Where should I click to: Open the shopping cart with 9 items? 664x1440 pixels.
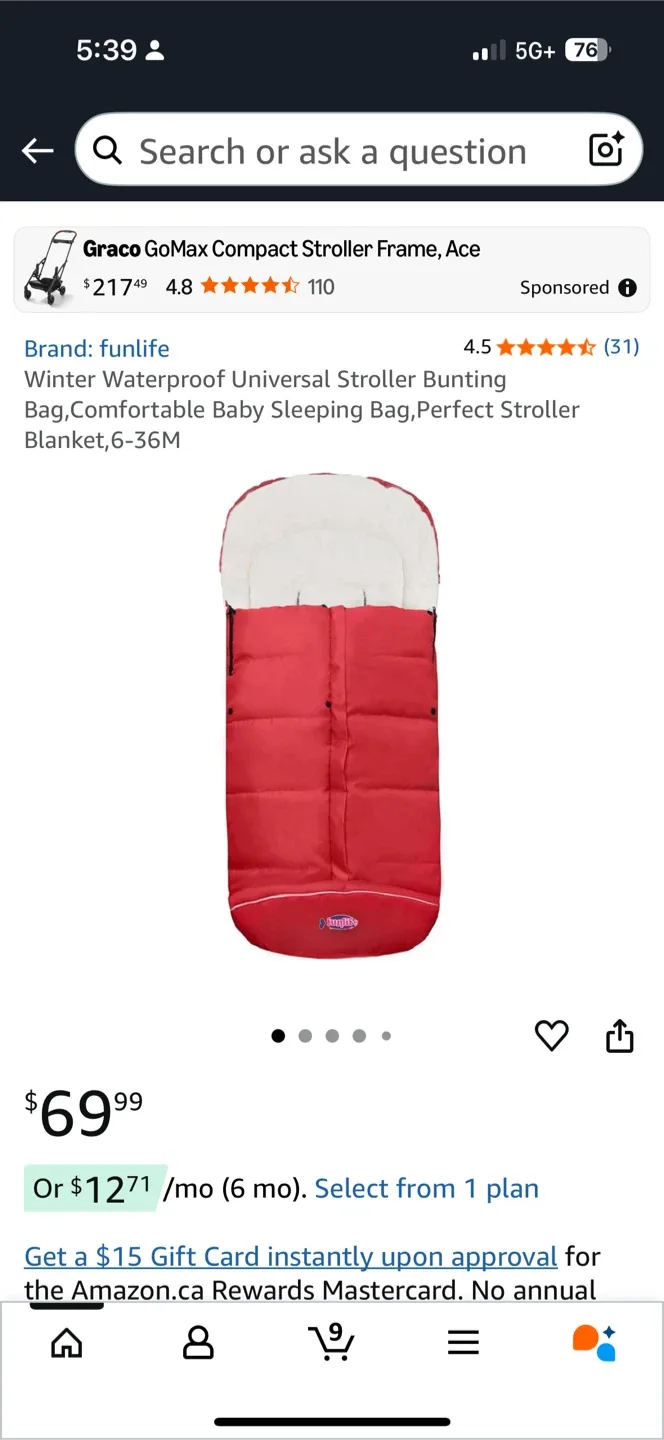point(331,1342)
